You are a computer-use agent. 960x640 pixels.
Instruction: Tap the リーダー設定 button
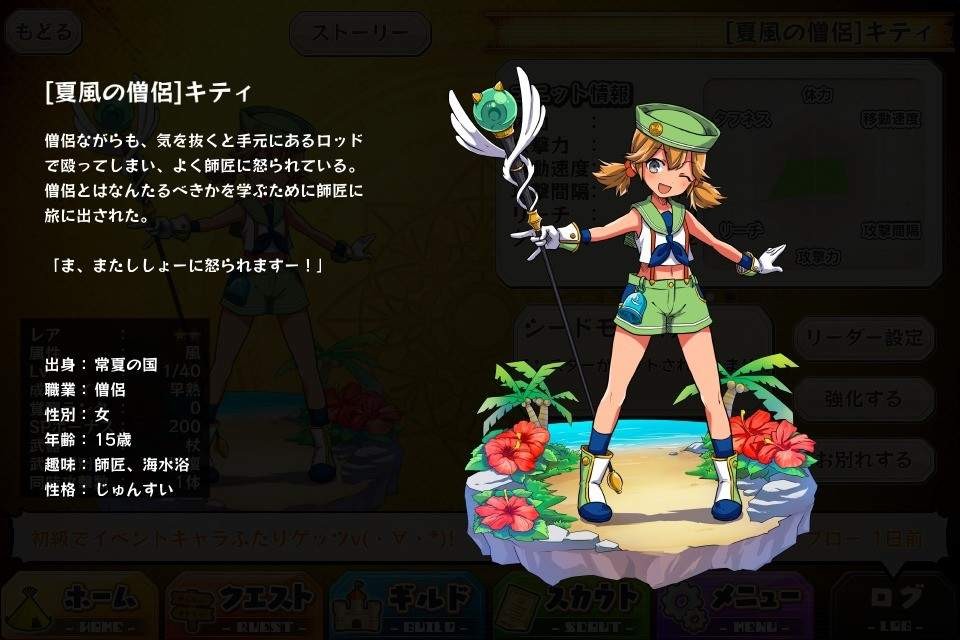[x=865, y=338]
